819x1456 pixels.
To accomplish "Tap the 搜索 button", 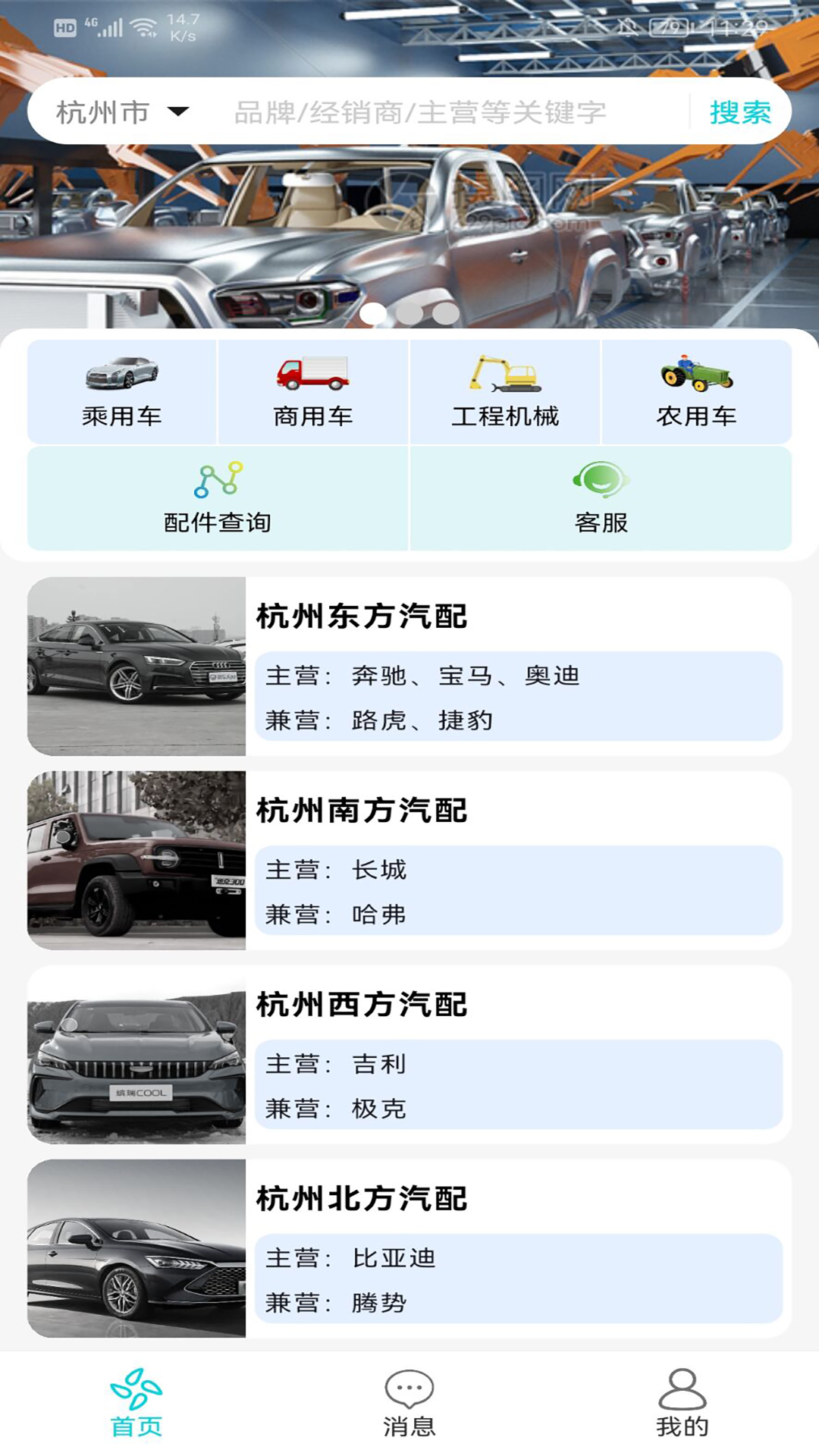I will pyautogui.click(x=739, y=112).
